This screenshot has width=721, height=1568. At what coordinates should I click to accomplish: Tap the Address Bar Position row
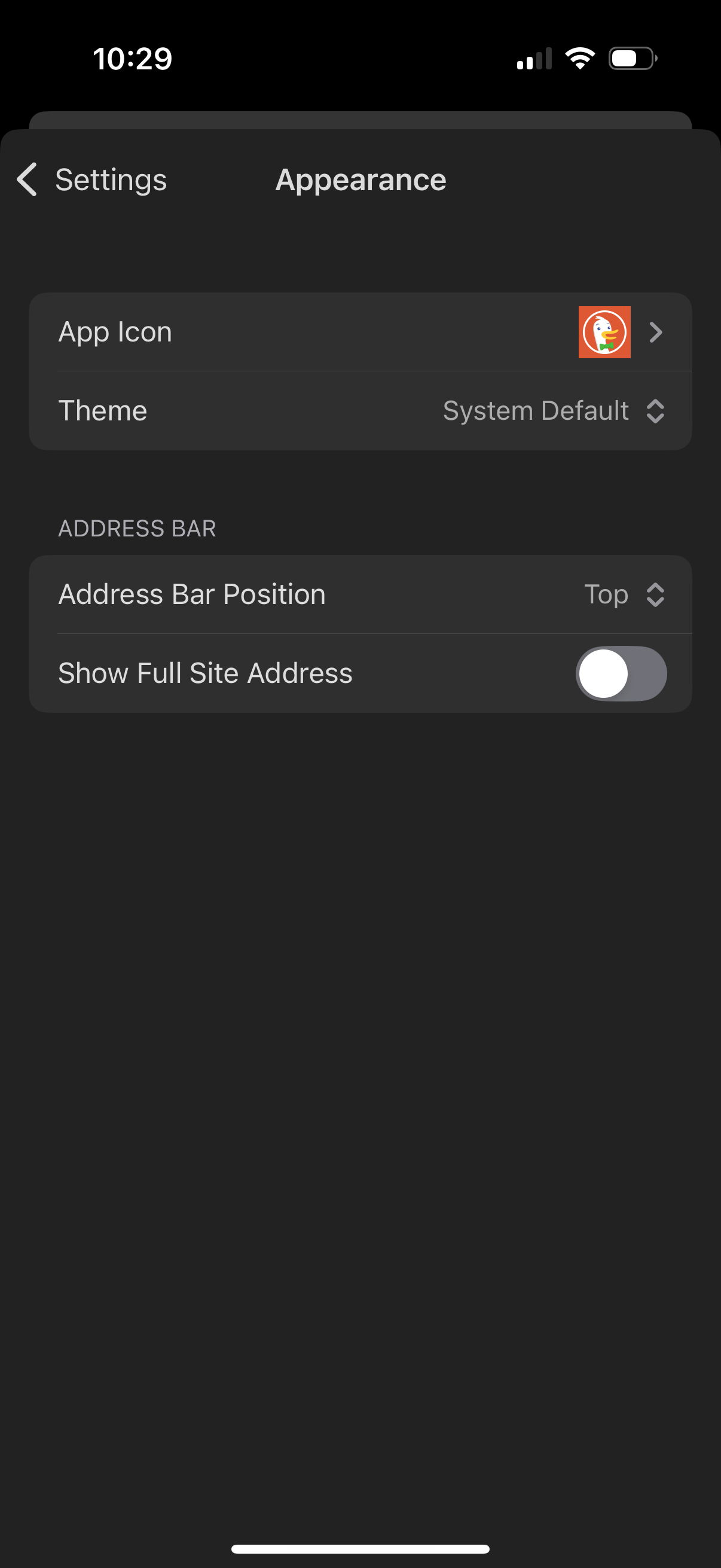243,594
